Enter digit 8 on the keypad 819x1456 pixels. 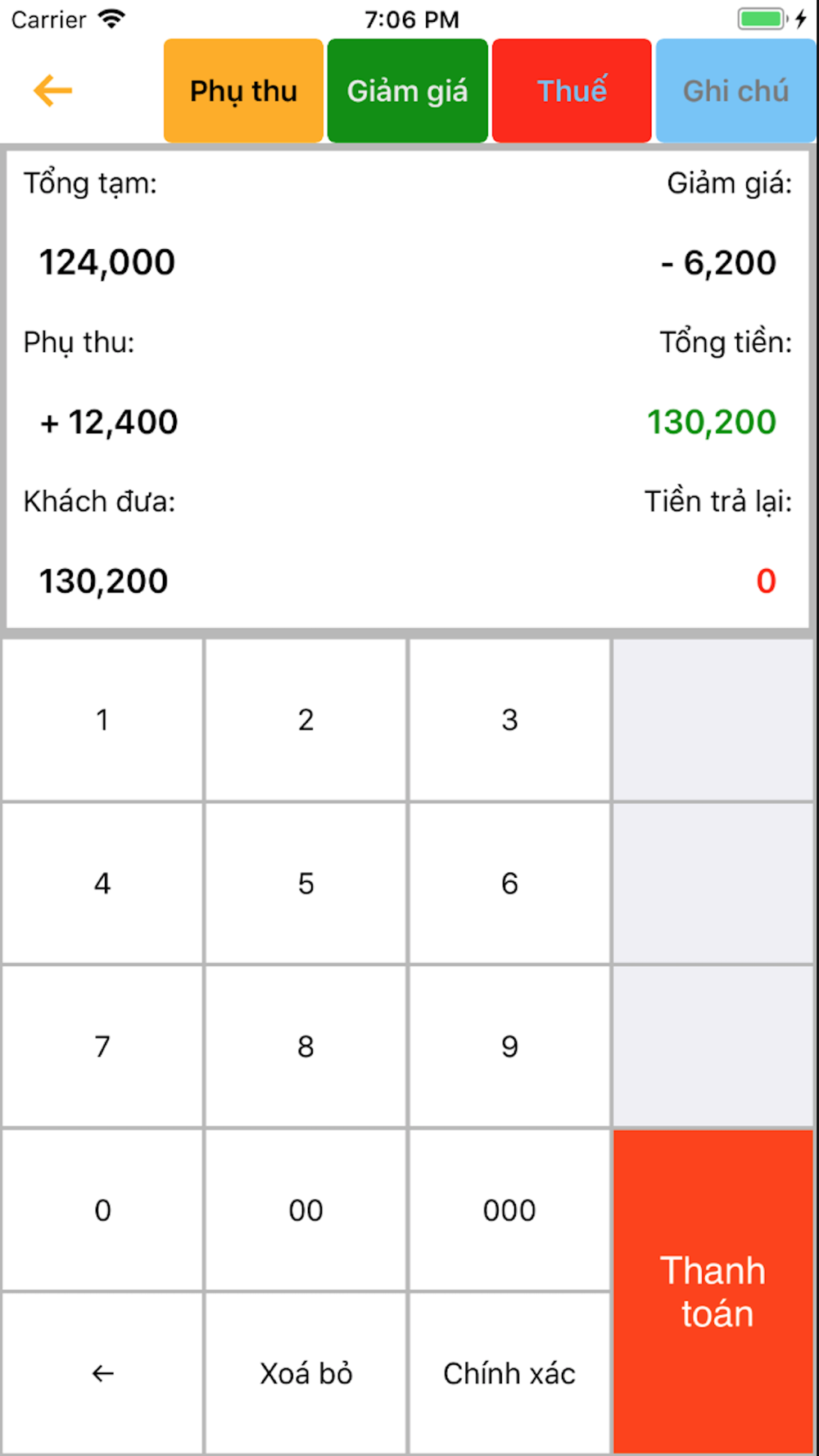(x=305, y=1047)
